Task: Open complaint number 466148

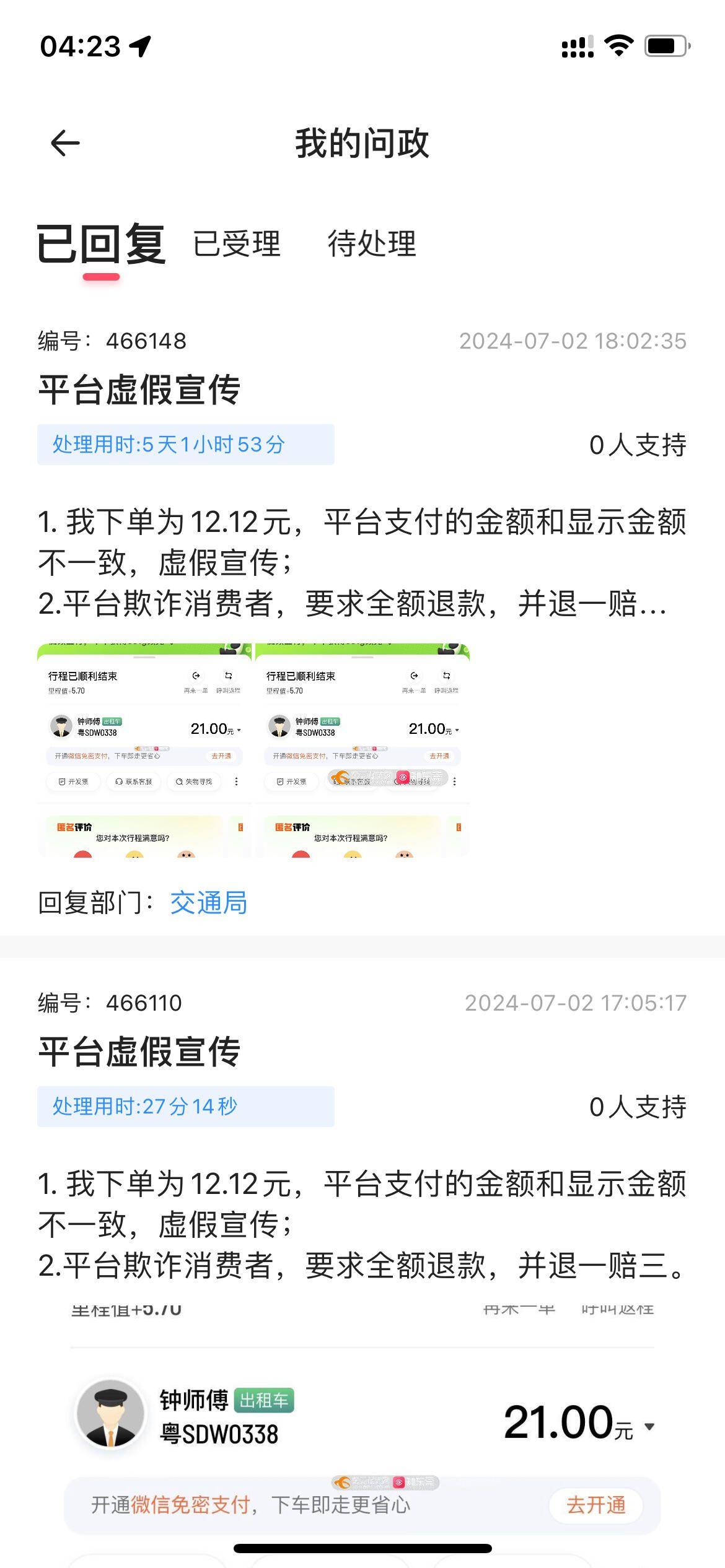Action: click(x=139, y=390)
